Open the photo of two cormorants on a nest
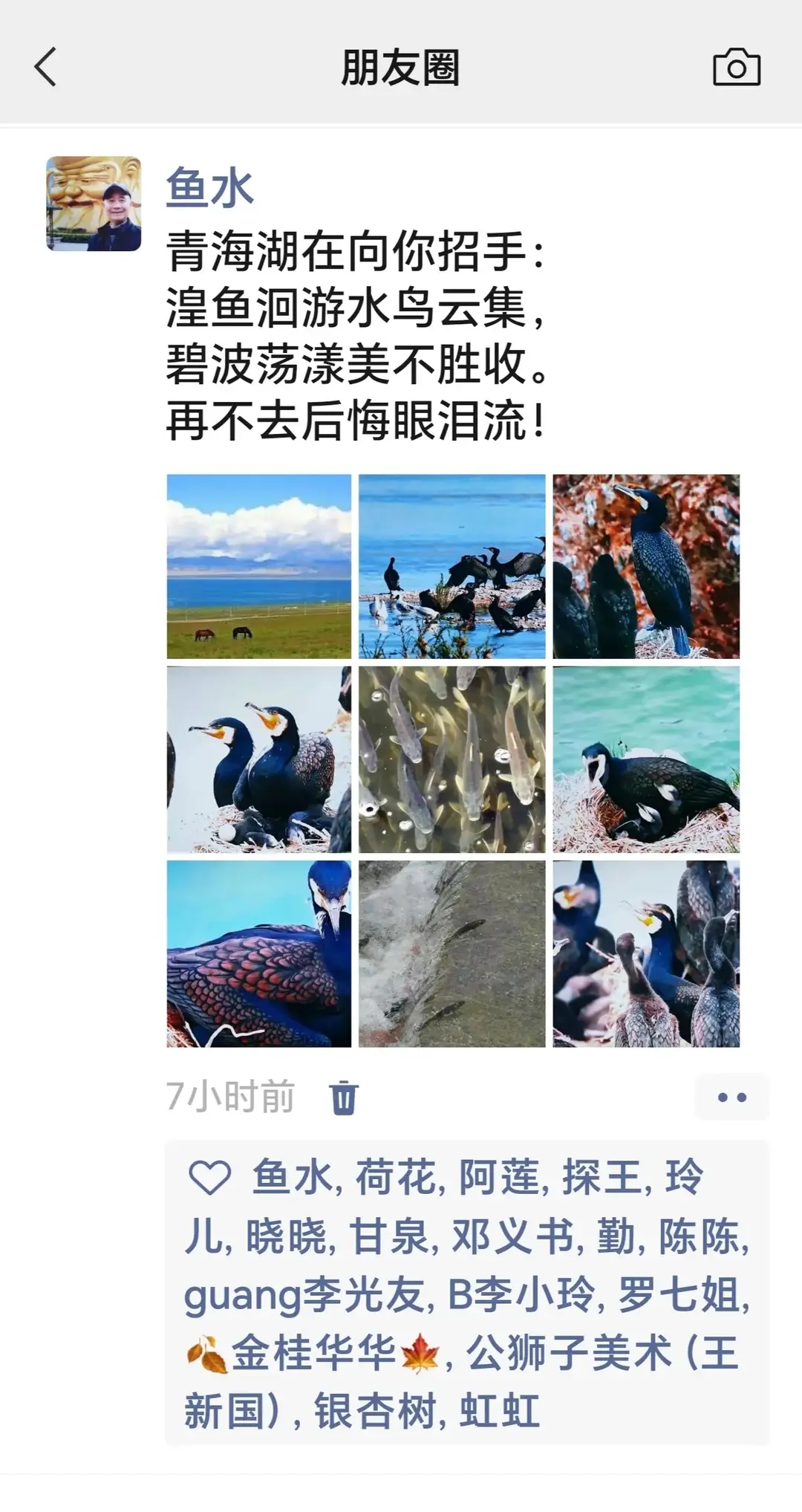The image size is (802, 1512). coord(258,759)
